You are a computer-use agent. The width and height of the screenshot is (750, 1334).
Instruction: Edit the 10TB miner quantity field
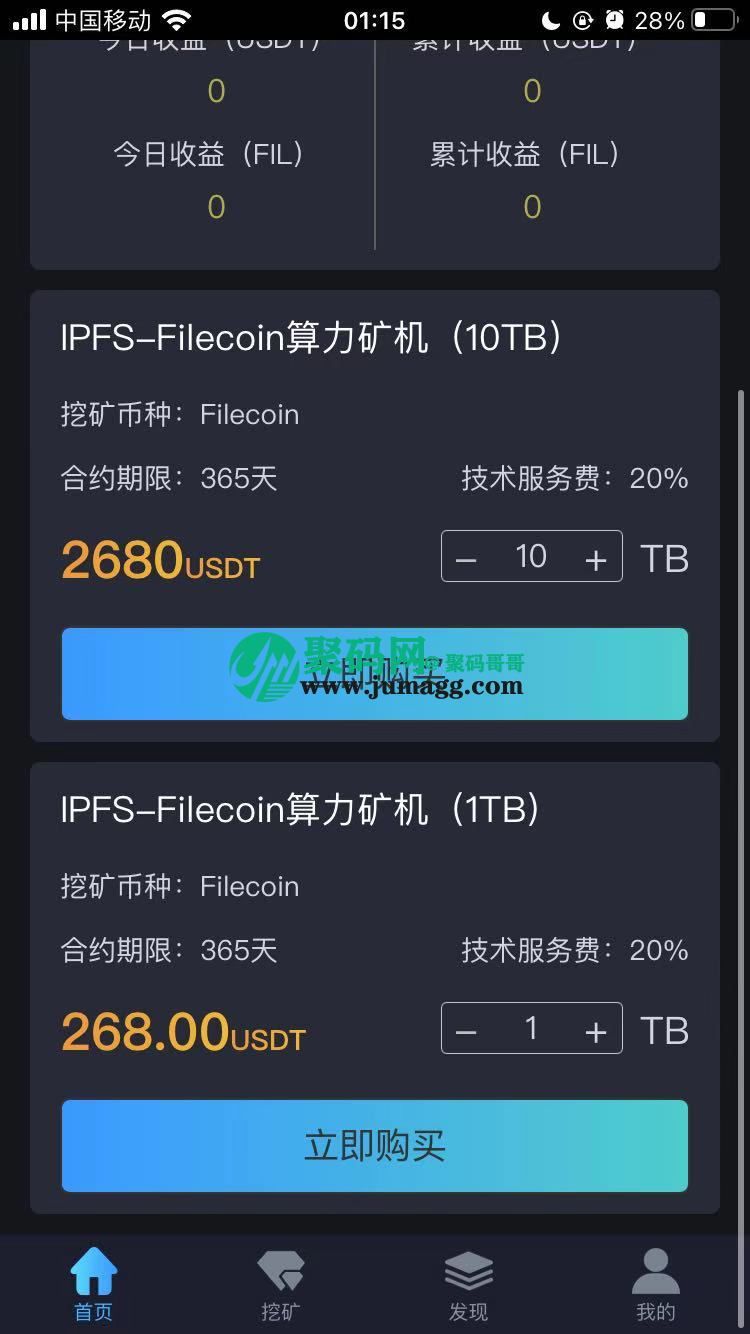click(531, 557)
